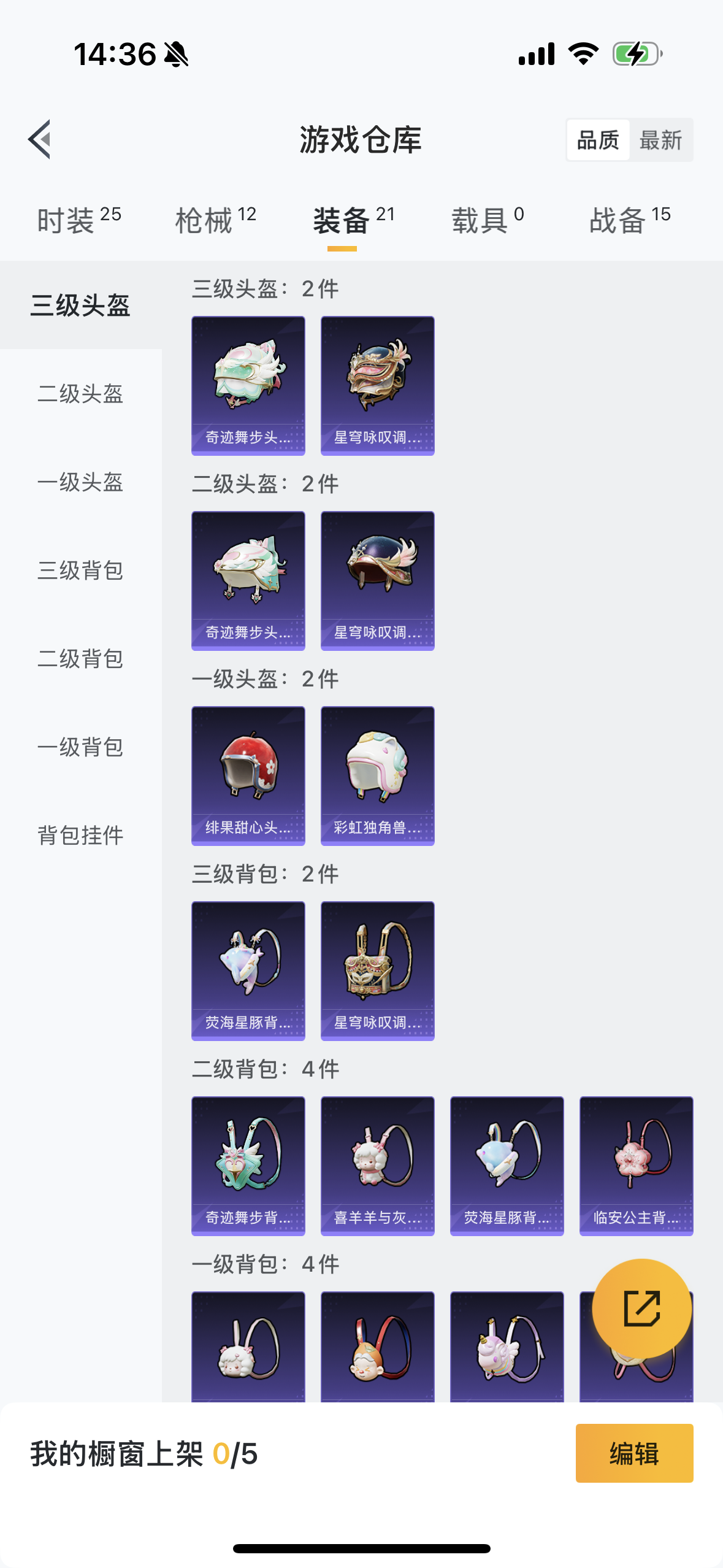Go back using the top-left arrow
723x1568 pixels.
(39, 139)
